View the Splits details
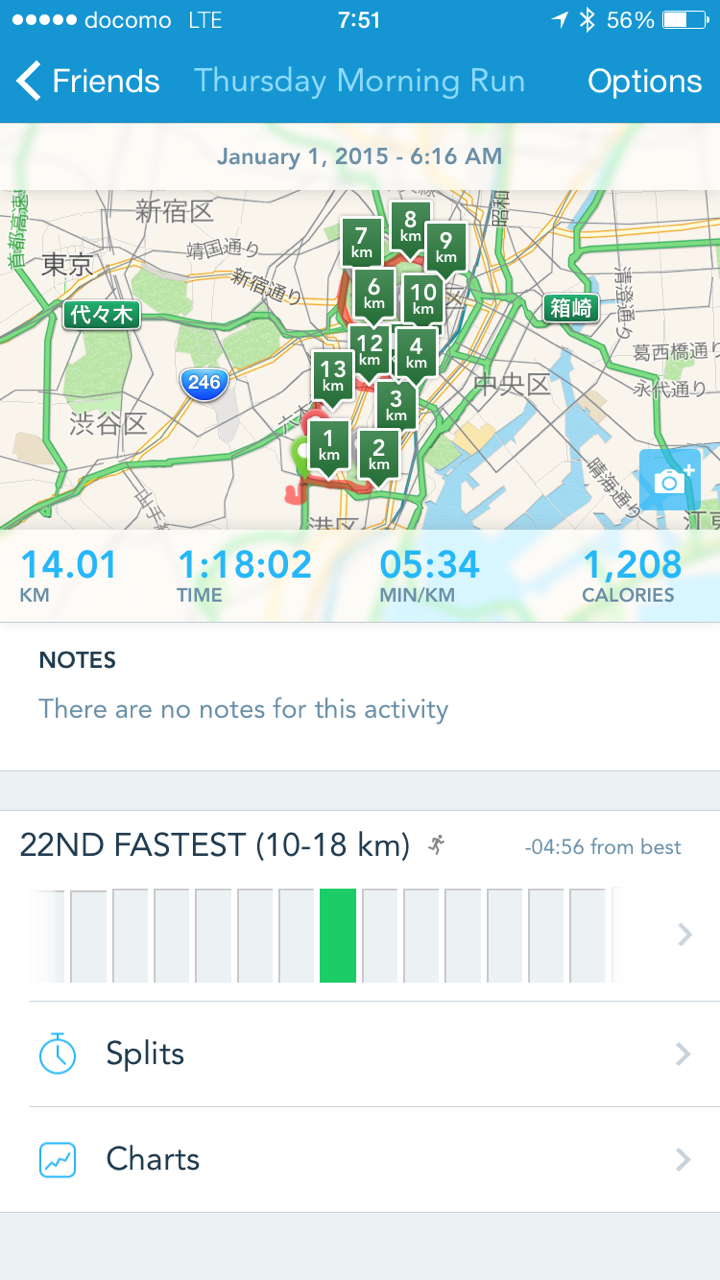 (x=360, y=1054)
